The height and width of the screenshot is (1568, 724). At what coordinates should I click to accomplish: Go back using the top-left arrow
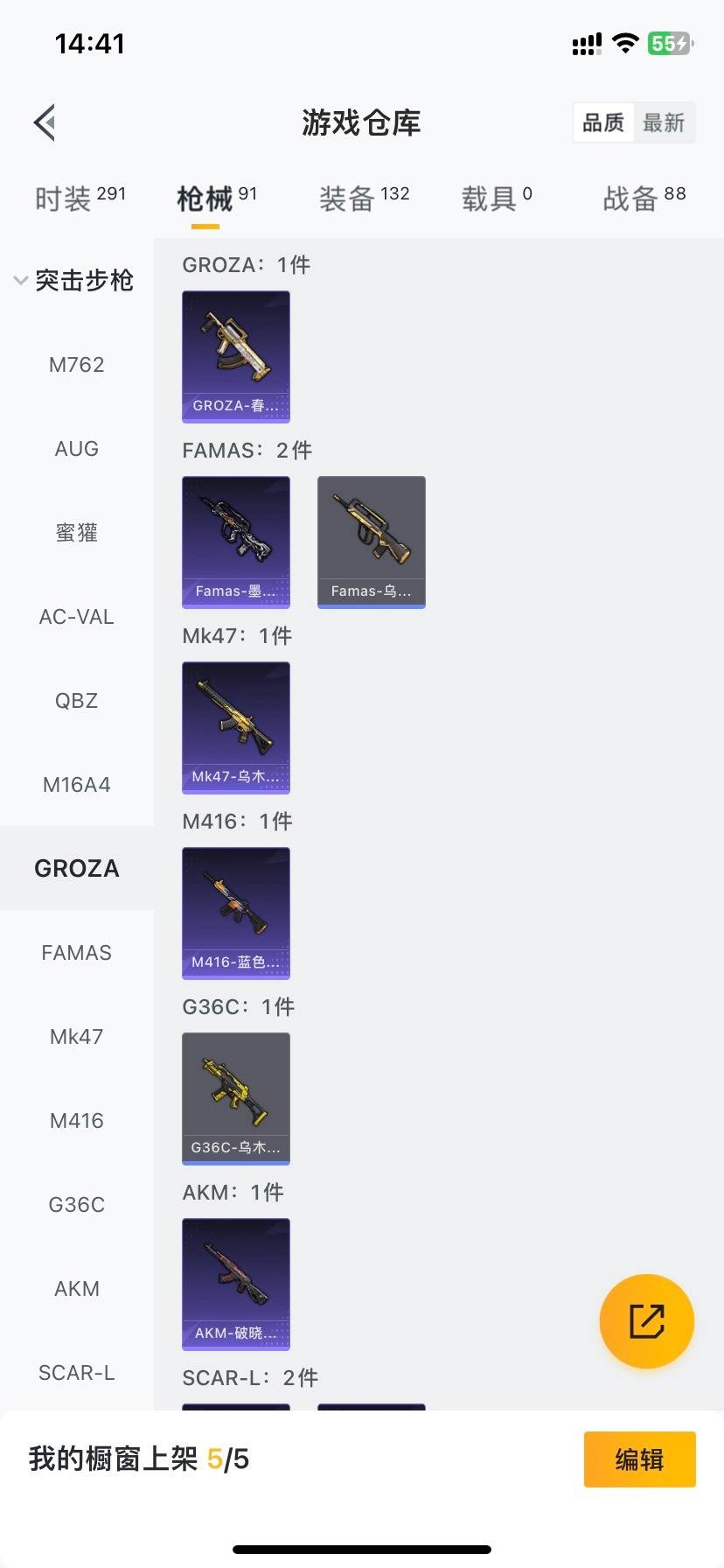pos(45,122)
